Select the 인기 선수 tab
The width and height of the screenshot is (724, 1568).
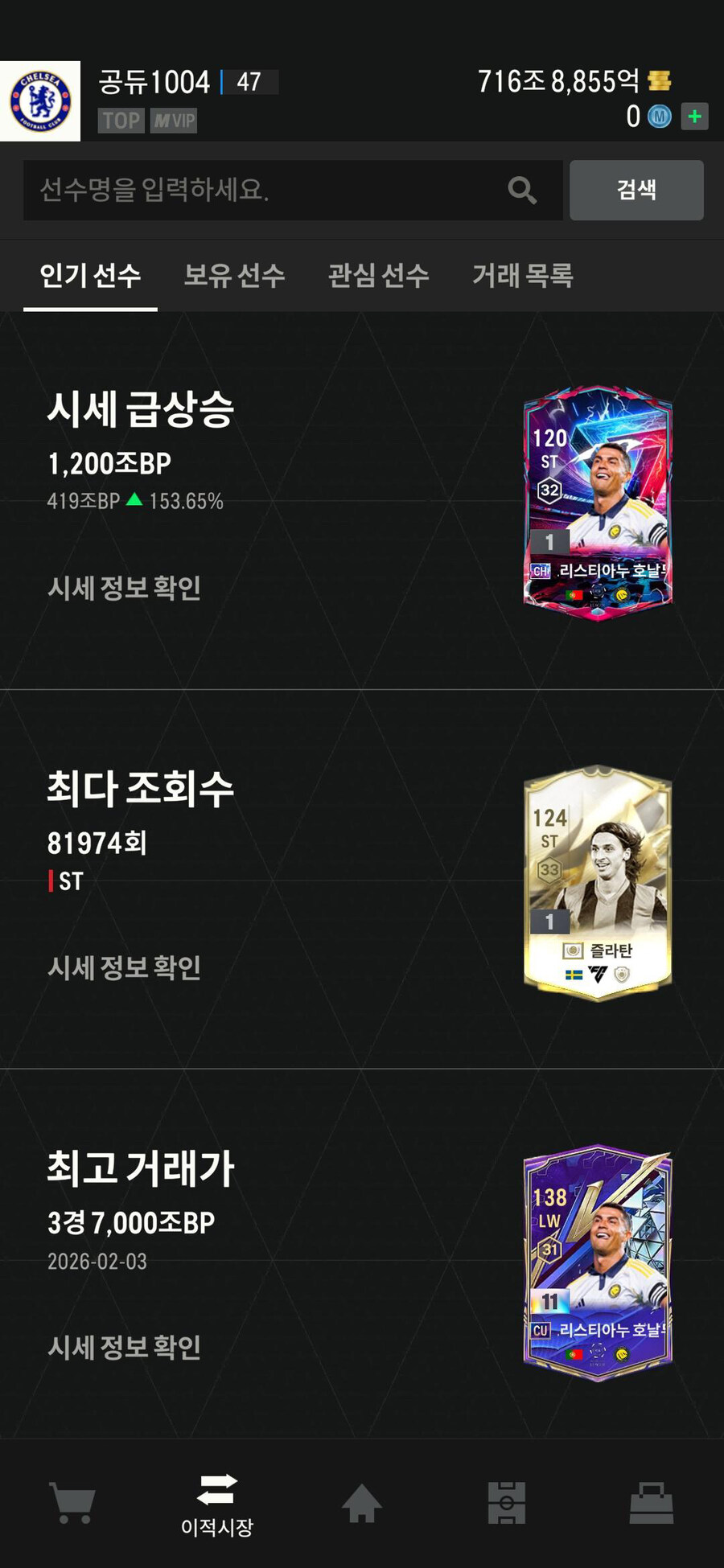pos(90,276)
